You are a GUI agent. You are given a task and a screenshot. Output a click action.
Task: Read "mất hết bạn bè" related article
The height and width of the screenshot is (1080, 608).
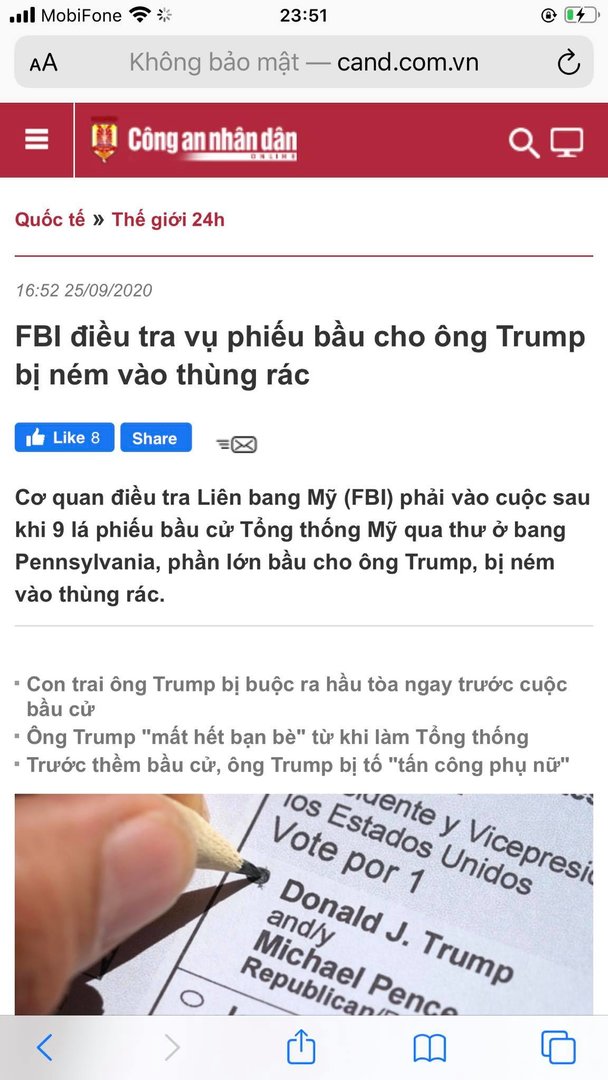pyautogui.click(x=277, y=737)
